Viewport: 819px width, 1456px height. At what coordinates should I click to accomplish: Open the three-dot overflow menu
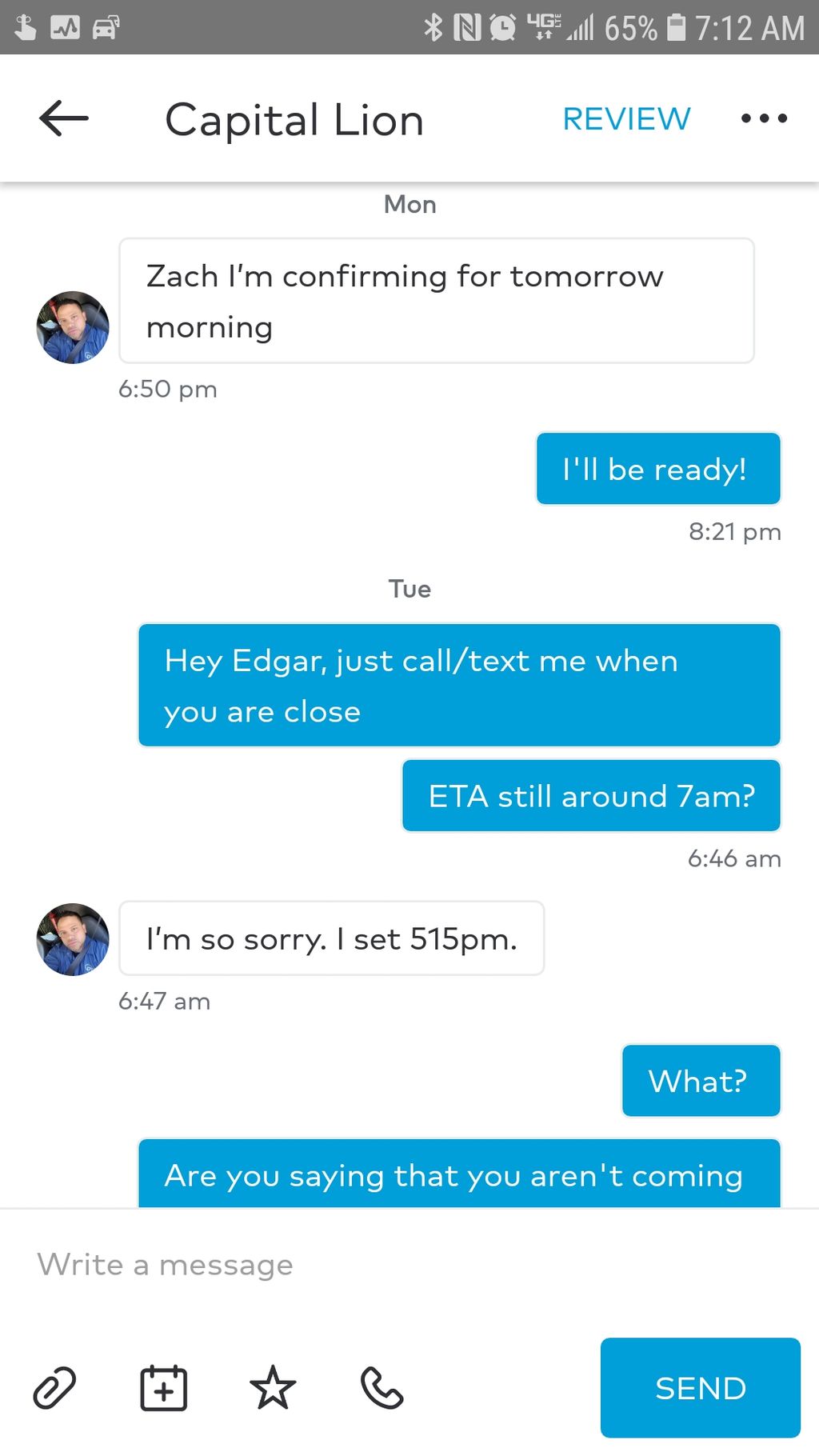pos(764,118)
